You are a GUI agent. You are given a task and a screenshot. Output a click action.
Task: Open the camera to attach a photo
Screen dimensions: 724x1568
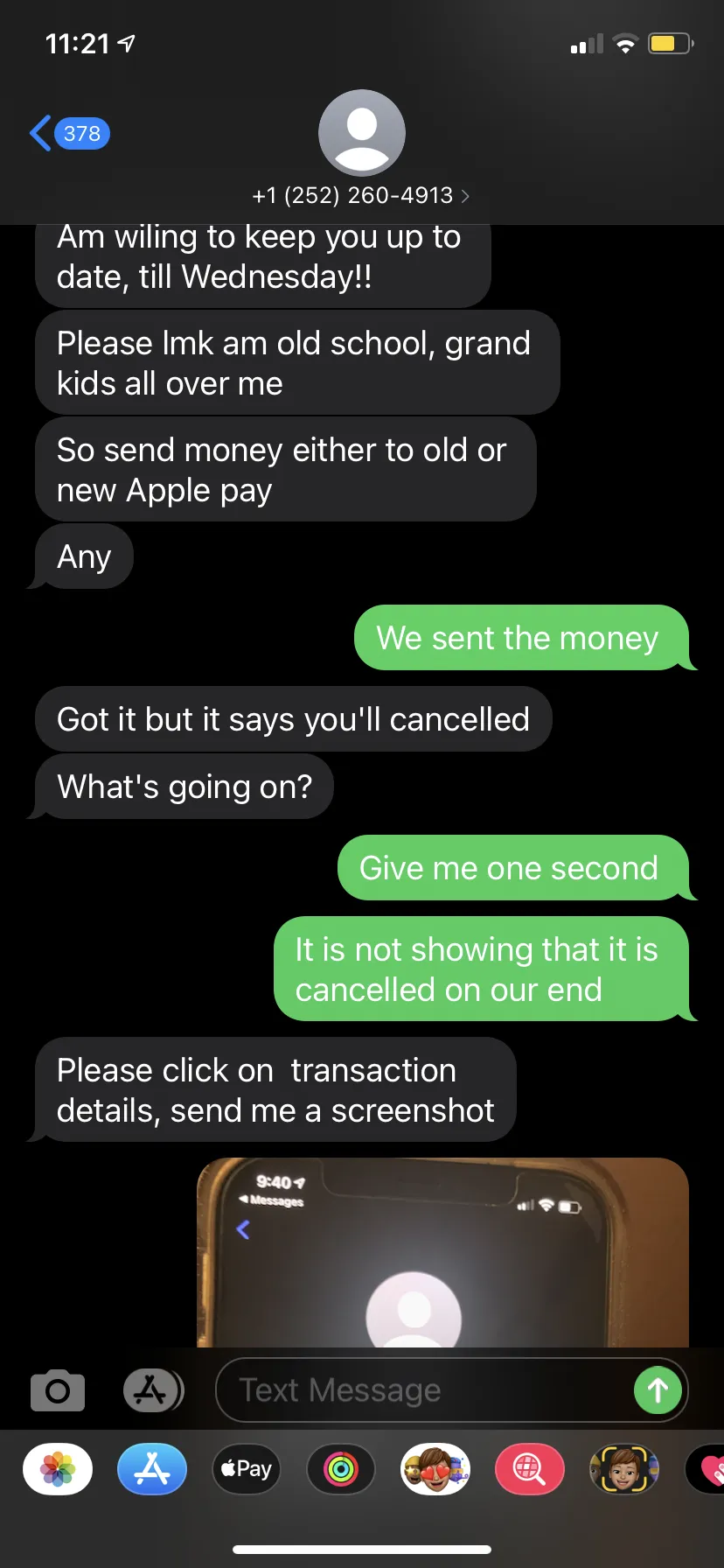point(58,1390)
